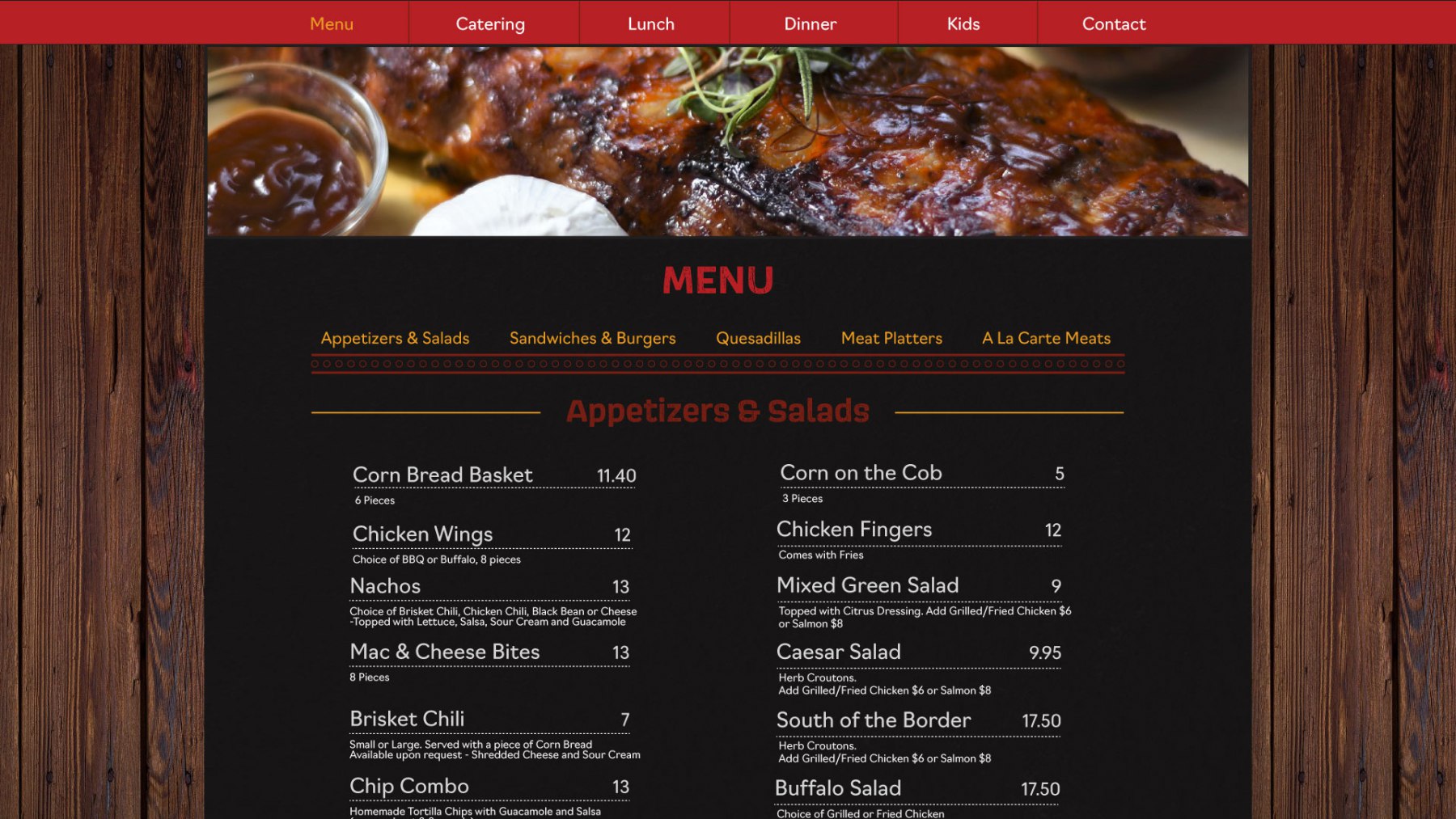Open A La Carte Meats section
This screenshot has height=819, width=1456.
pyautogui.click(x=1046, y=338)
